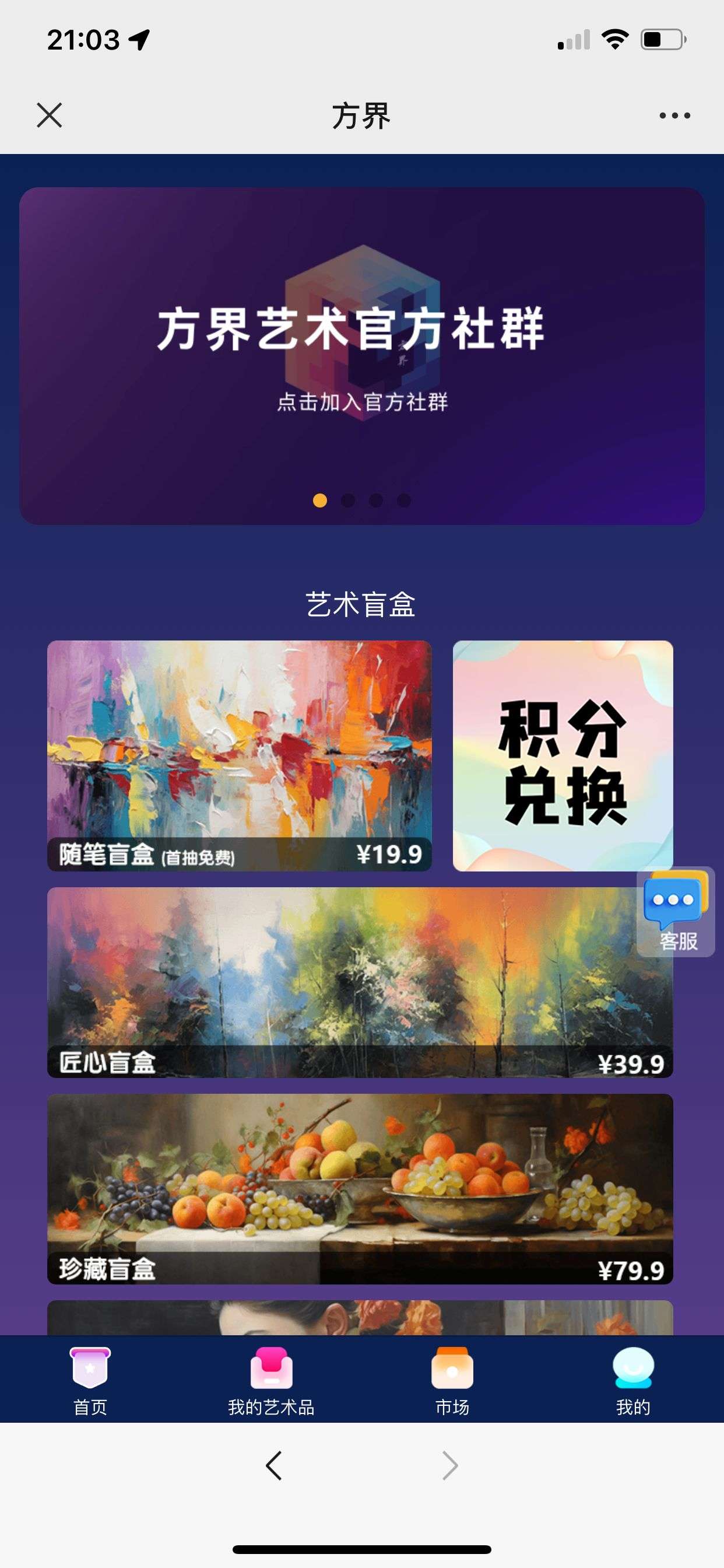Open the three-dot overflow menu
This screenshot has height=1568, width=724.
click(x=674, y=115)
